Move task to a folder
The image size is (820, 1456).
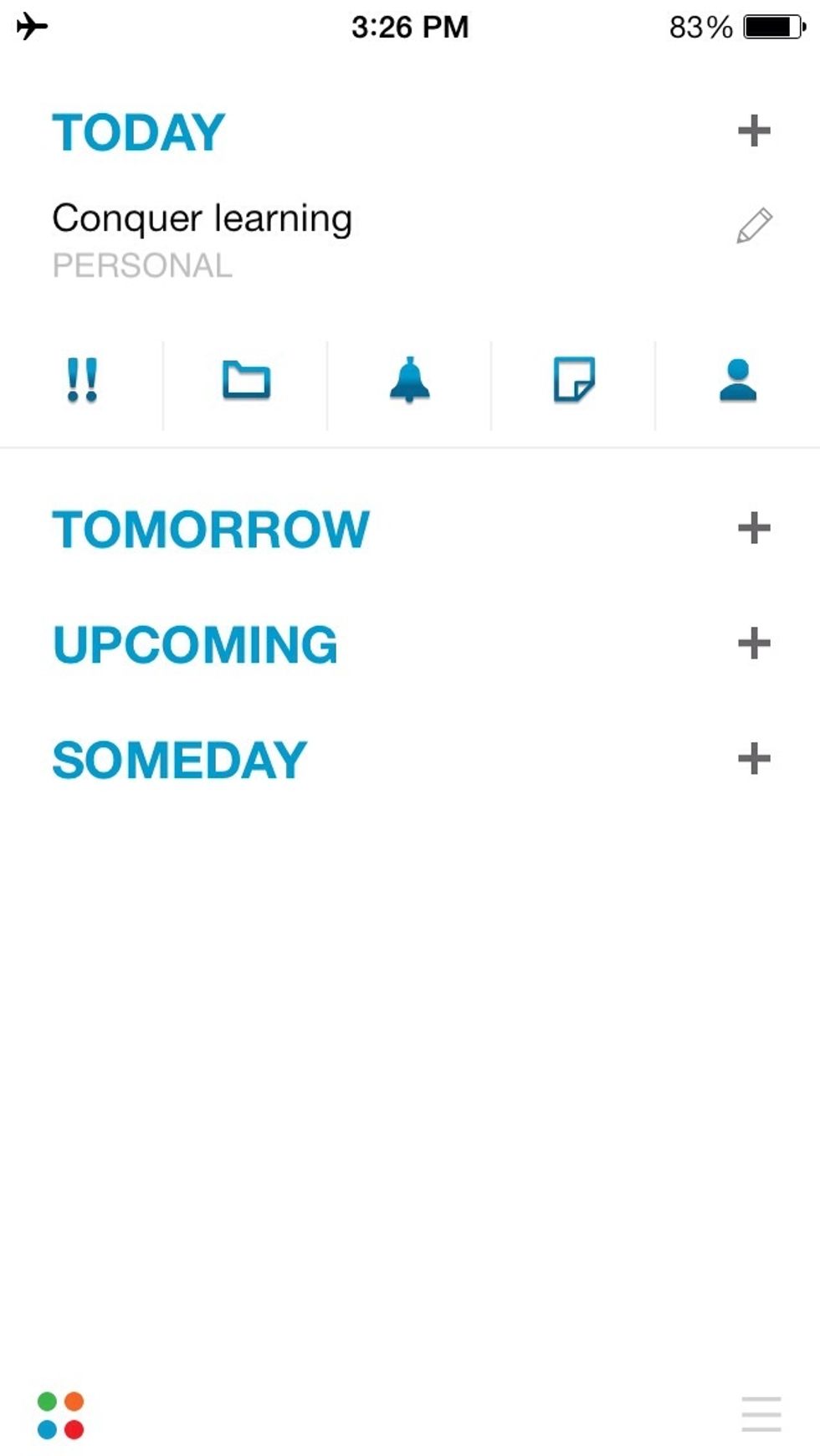pyautogui.click(x=246, y=381)
